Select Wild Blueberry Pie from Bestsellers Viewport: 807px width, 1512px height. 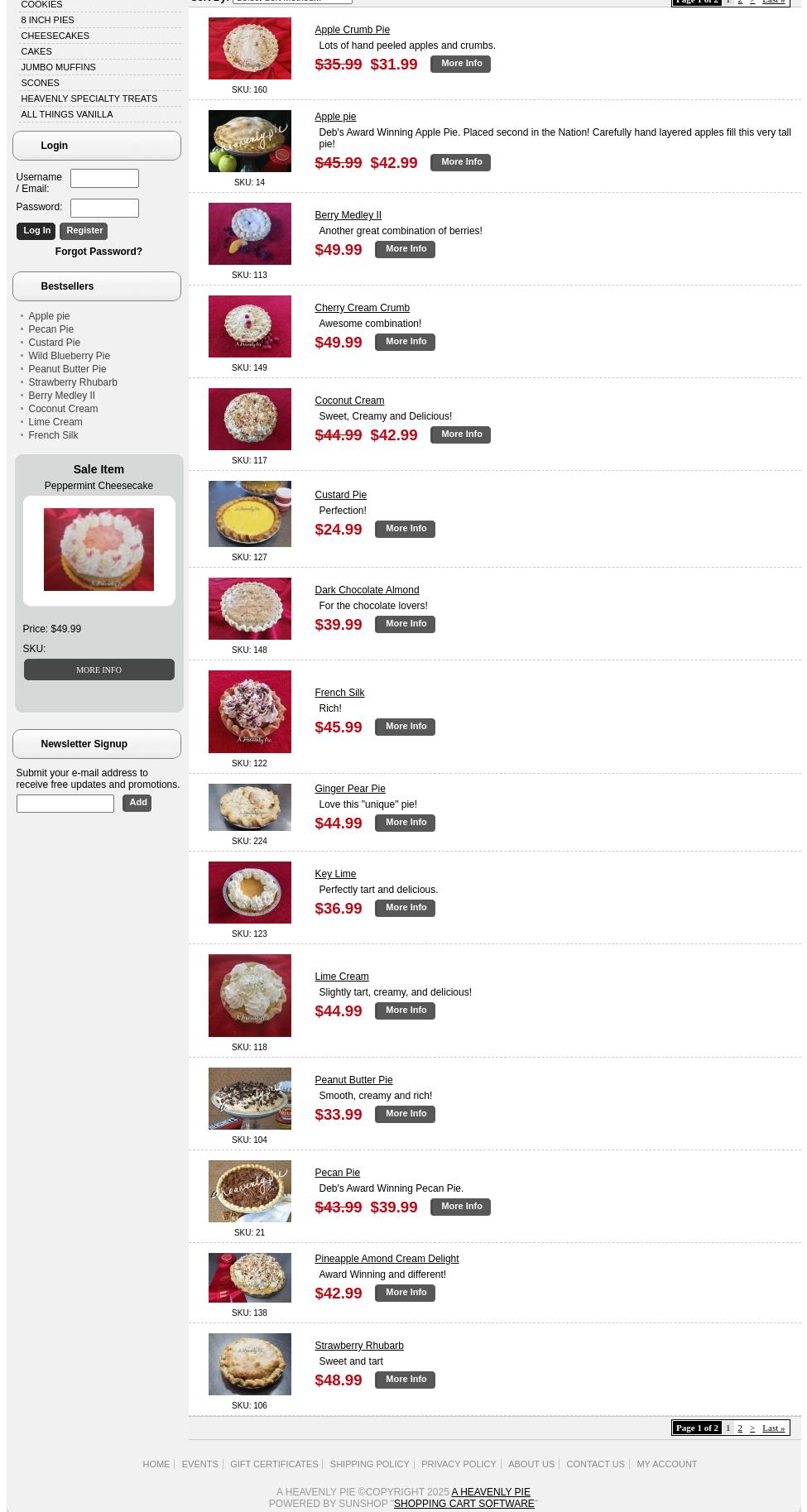click(x=69, y=356)
